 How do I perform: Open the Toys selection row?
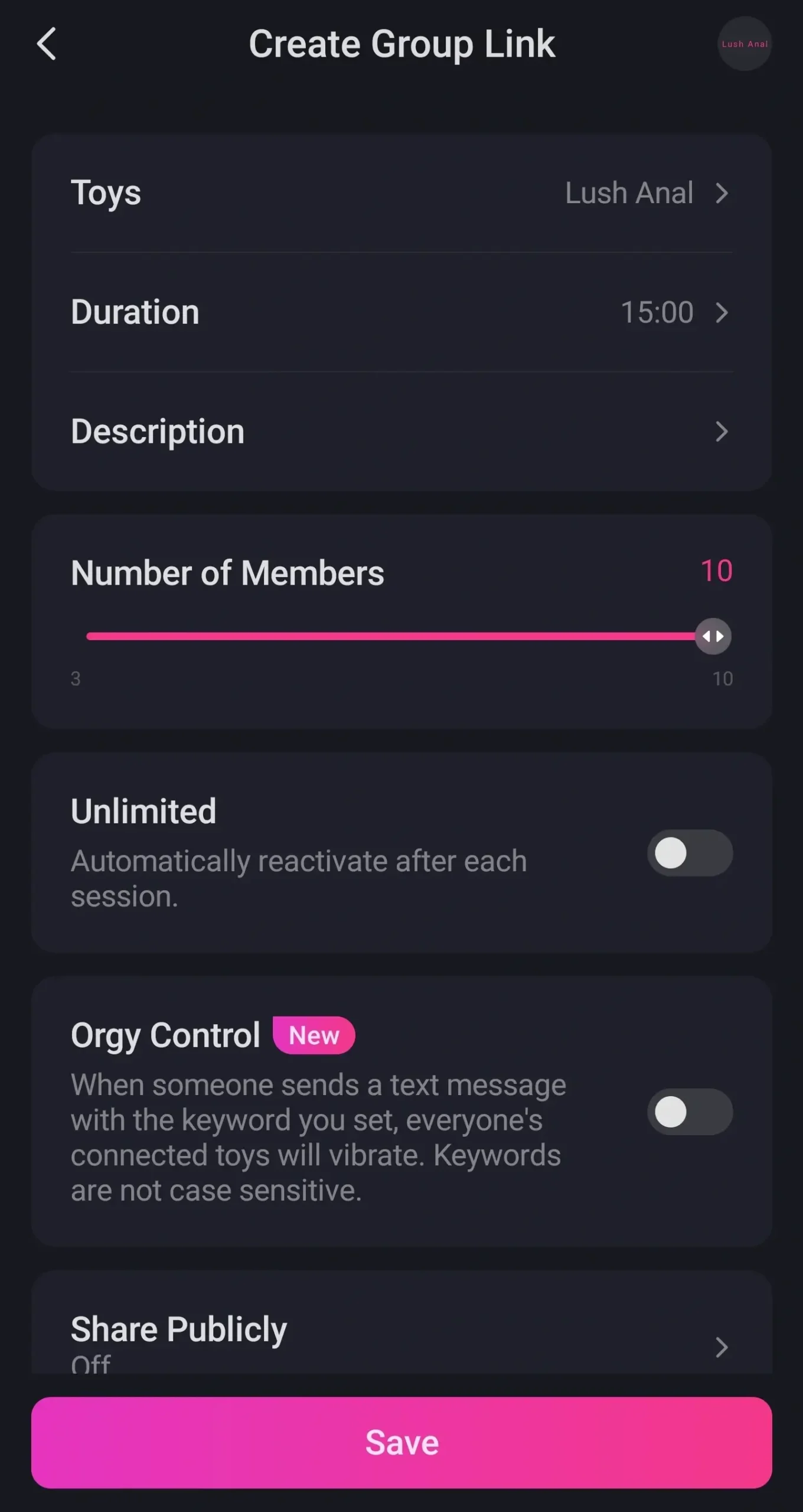coord(401,193)
